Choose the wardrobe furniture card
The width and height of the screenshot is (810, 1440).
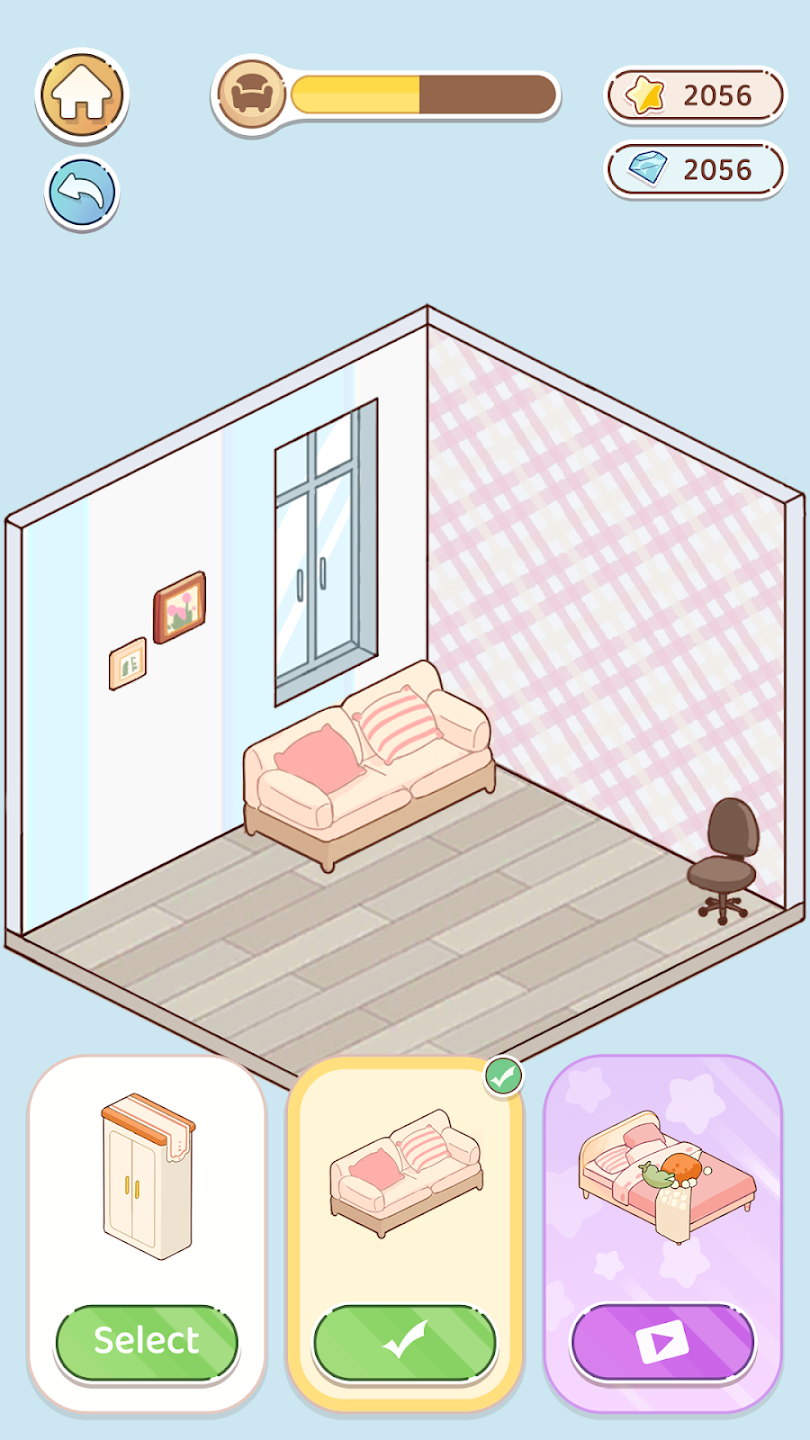tap(147, 1180)
